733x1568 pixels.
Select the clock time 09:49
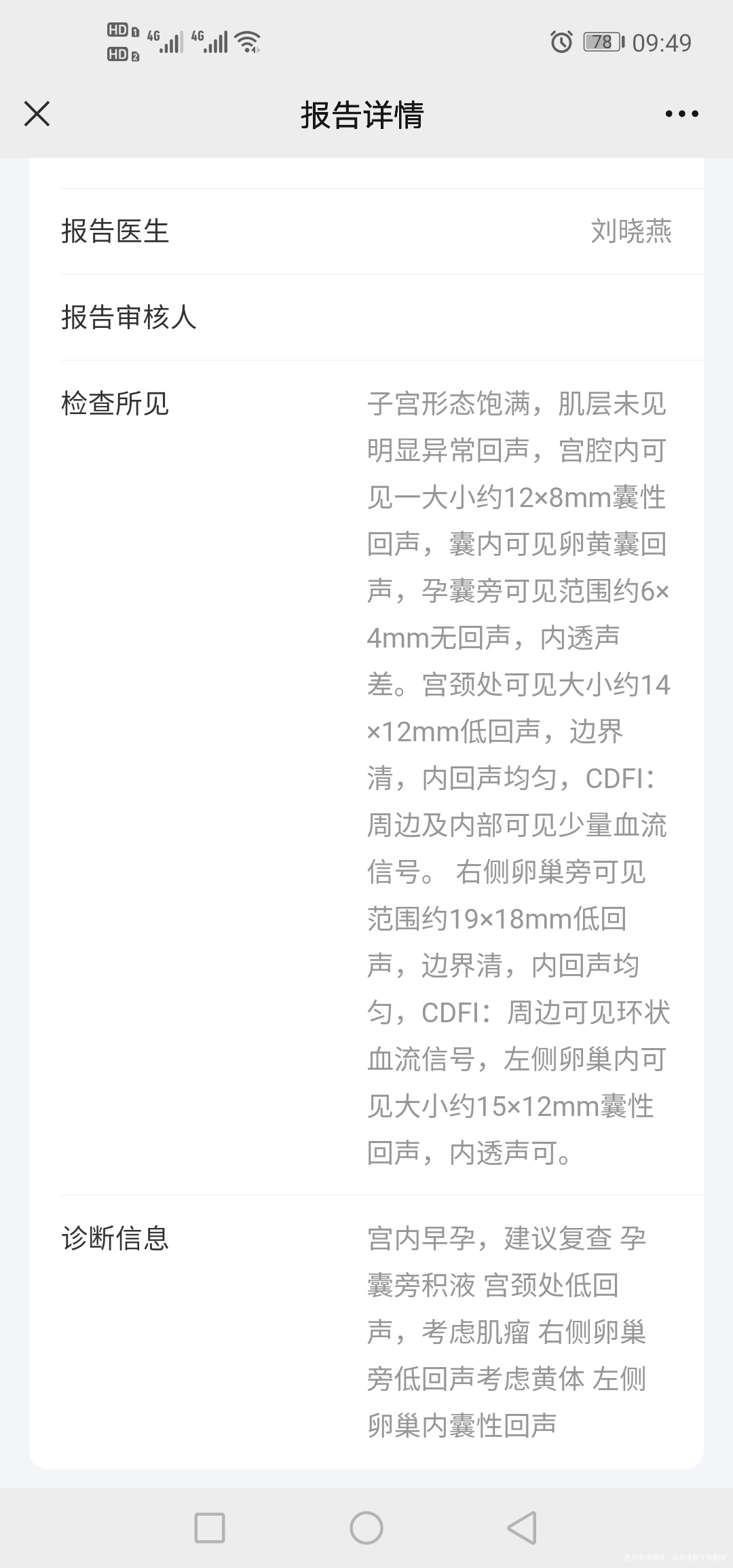(661, 42)
